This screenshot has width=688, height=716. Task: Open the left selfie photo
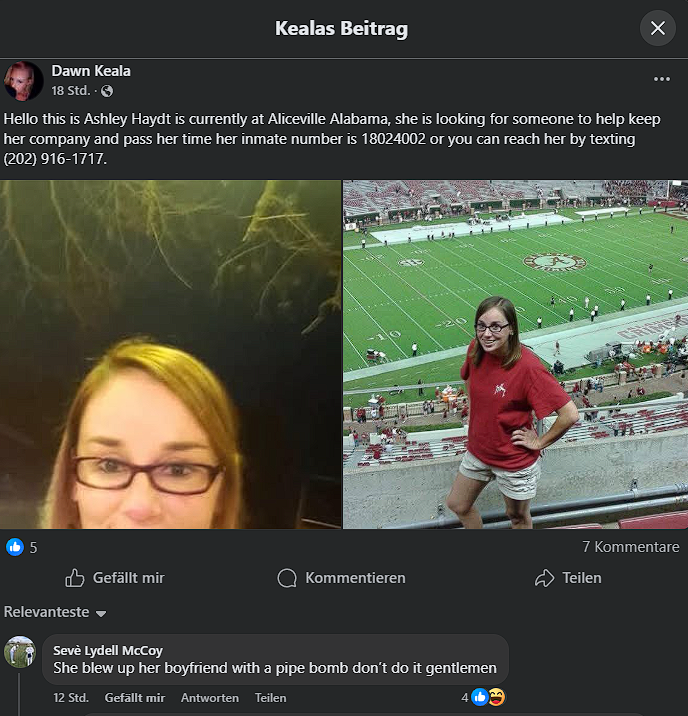pyautogui.click(x=171, y=355)
